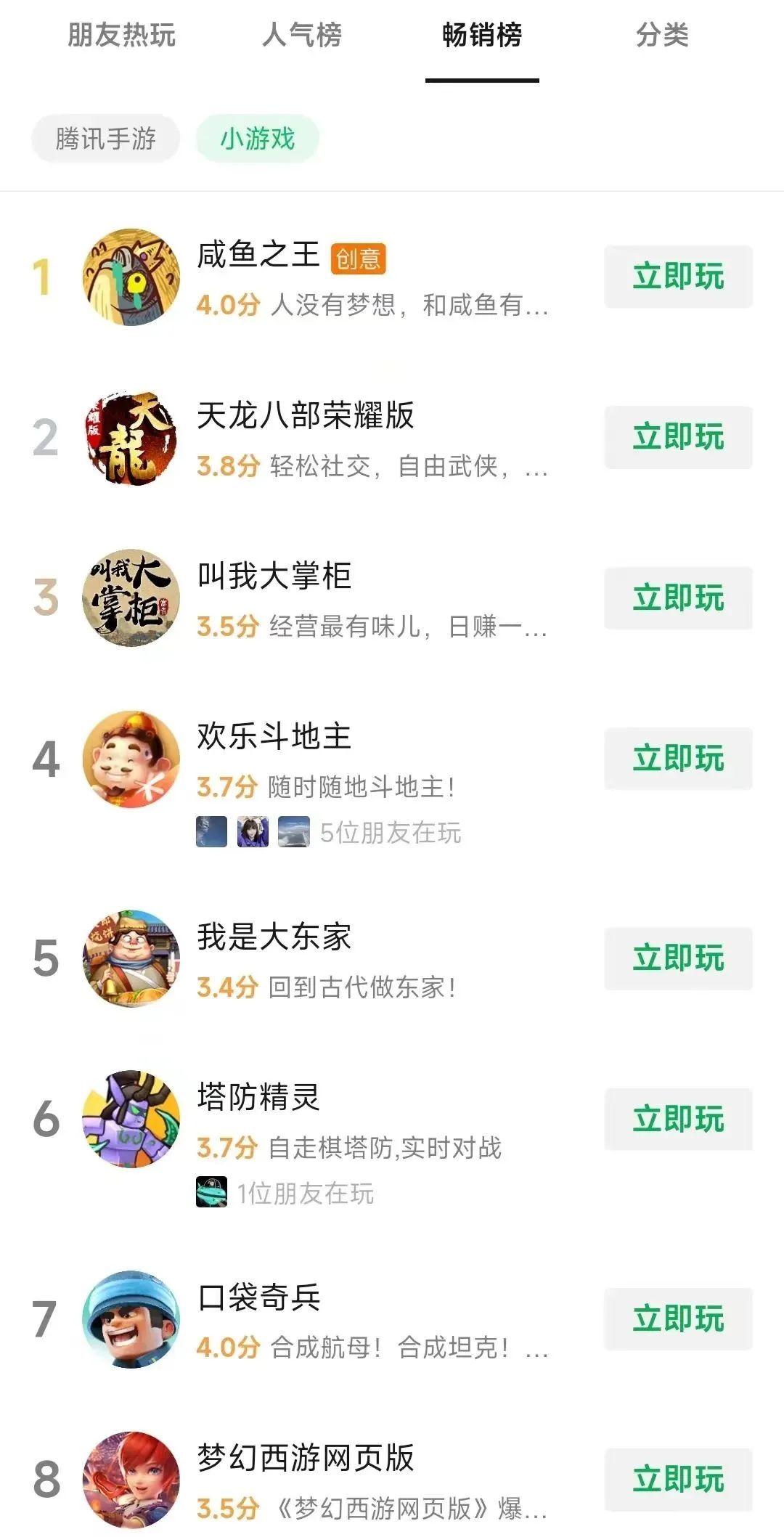The width and height of the screenshot is (784, 1537).
Task: Tap 立即玩 for 咸鱼之王
Action: [x=678, y=277]
